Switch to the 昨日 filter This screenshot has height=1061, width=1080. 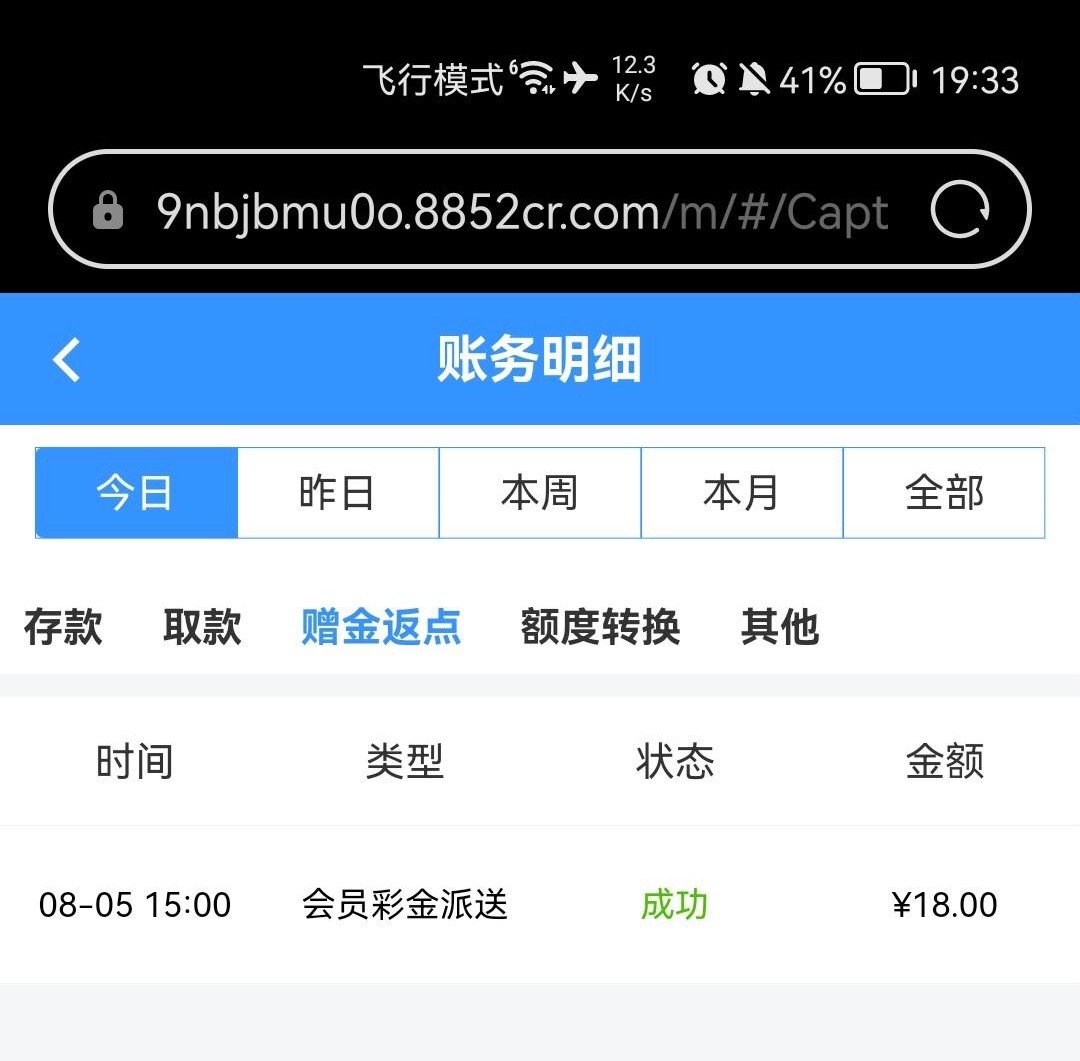click(338, 493)
